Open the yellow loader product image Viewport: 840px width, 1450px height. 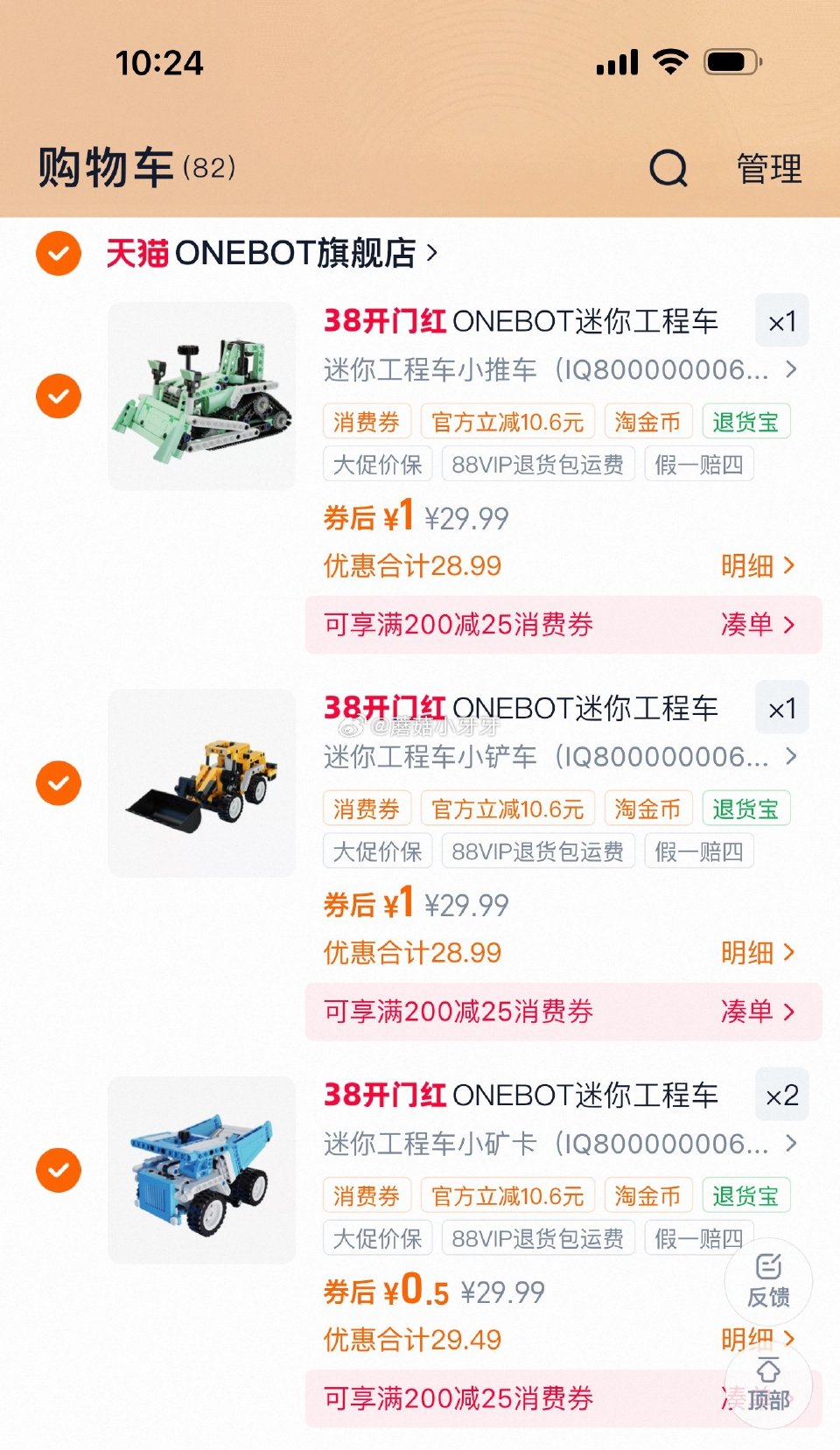202,783
